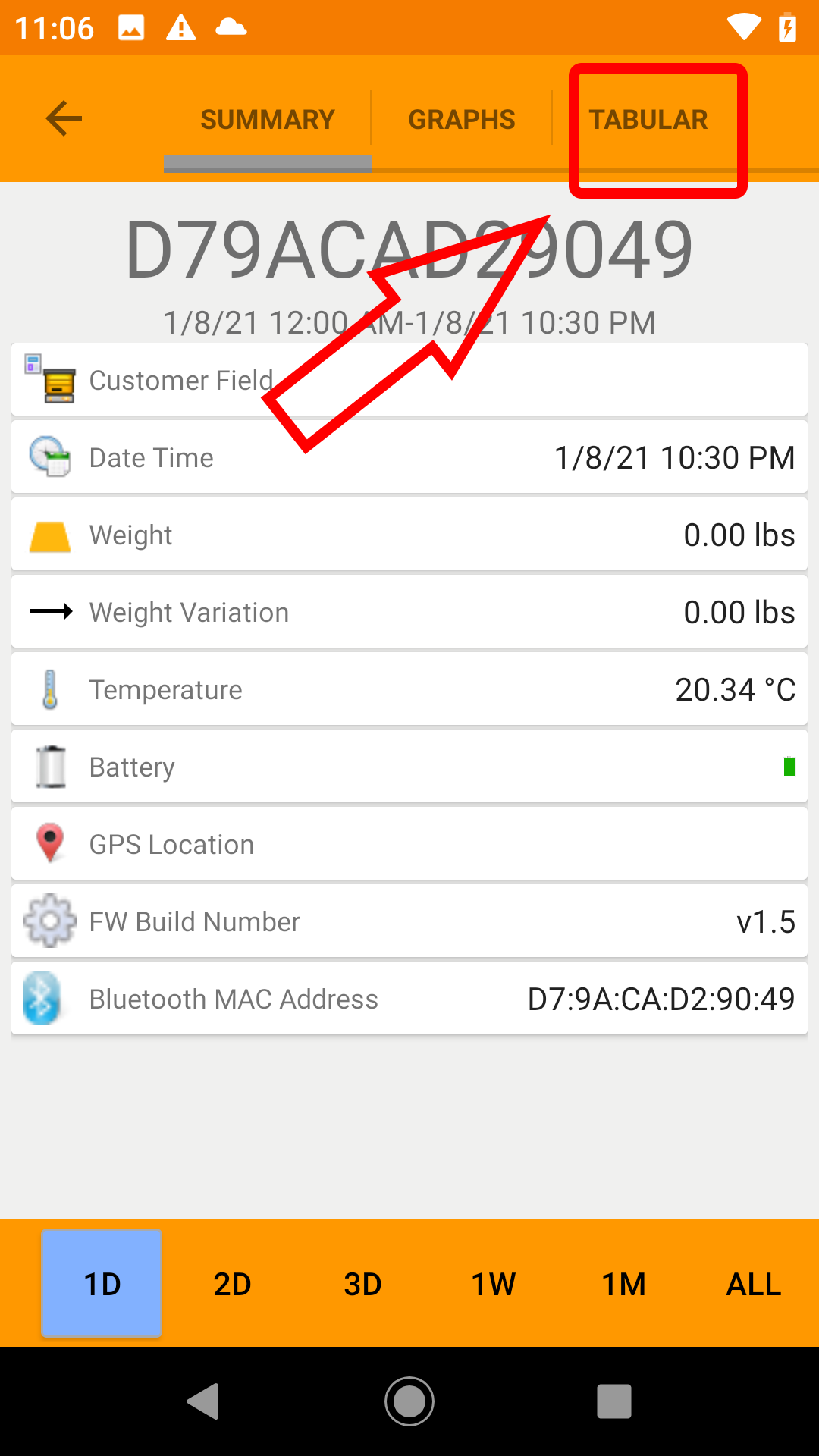The width and height of the screenshot is (819, 1456).
Task: Select the 2D time range
Action: (232, 1284)
